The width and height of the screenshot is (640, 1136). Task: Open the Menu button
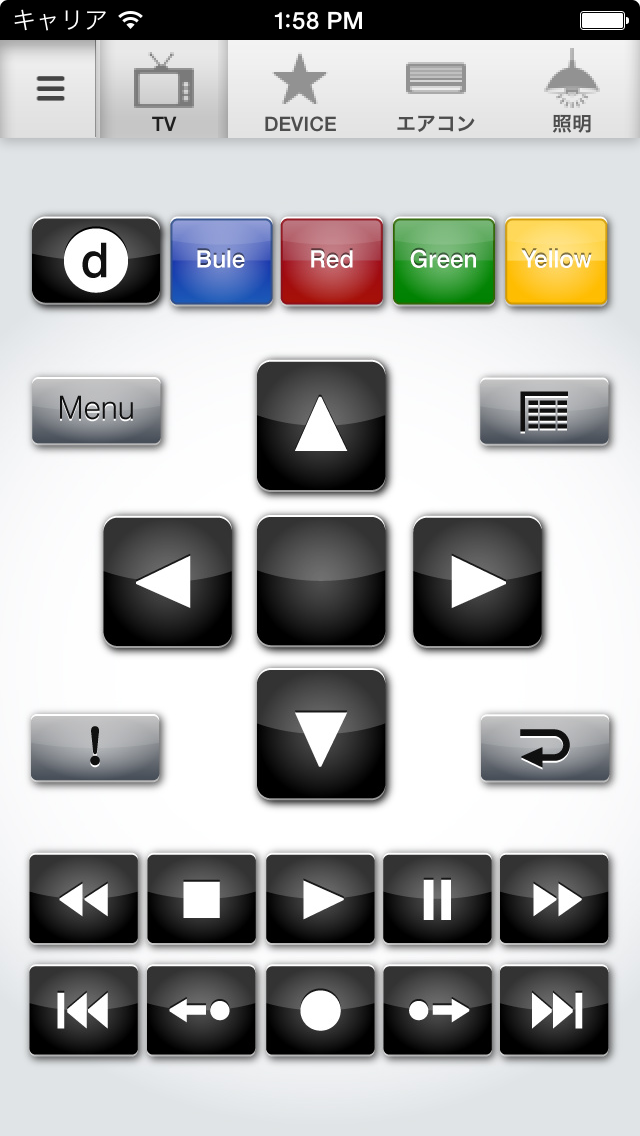click(x=96, y=410)
